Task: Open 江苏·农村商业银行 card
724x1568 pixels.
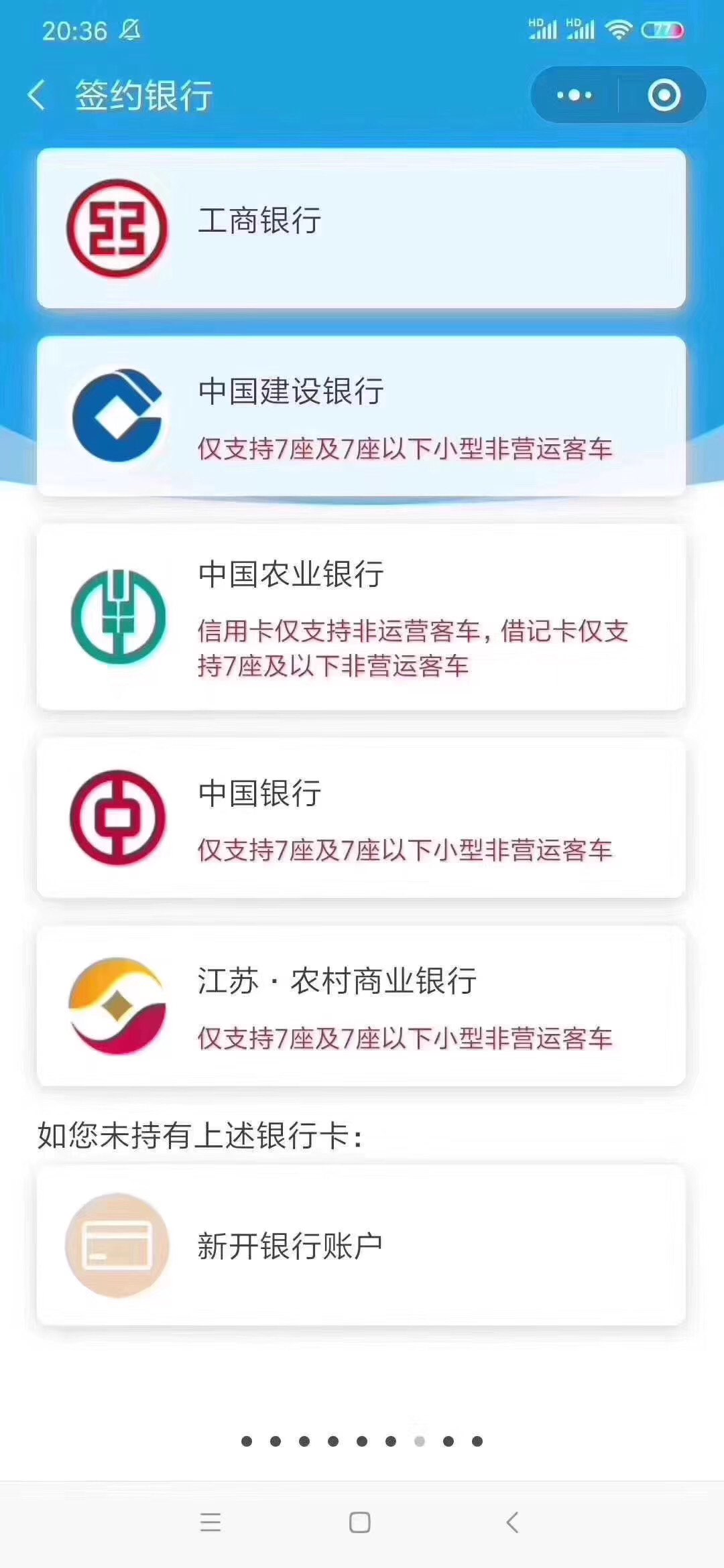Action: coord(361,1006)
